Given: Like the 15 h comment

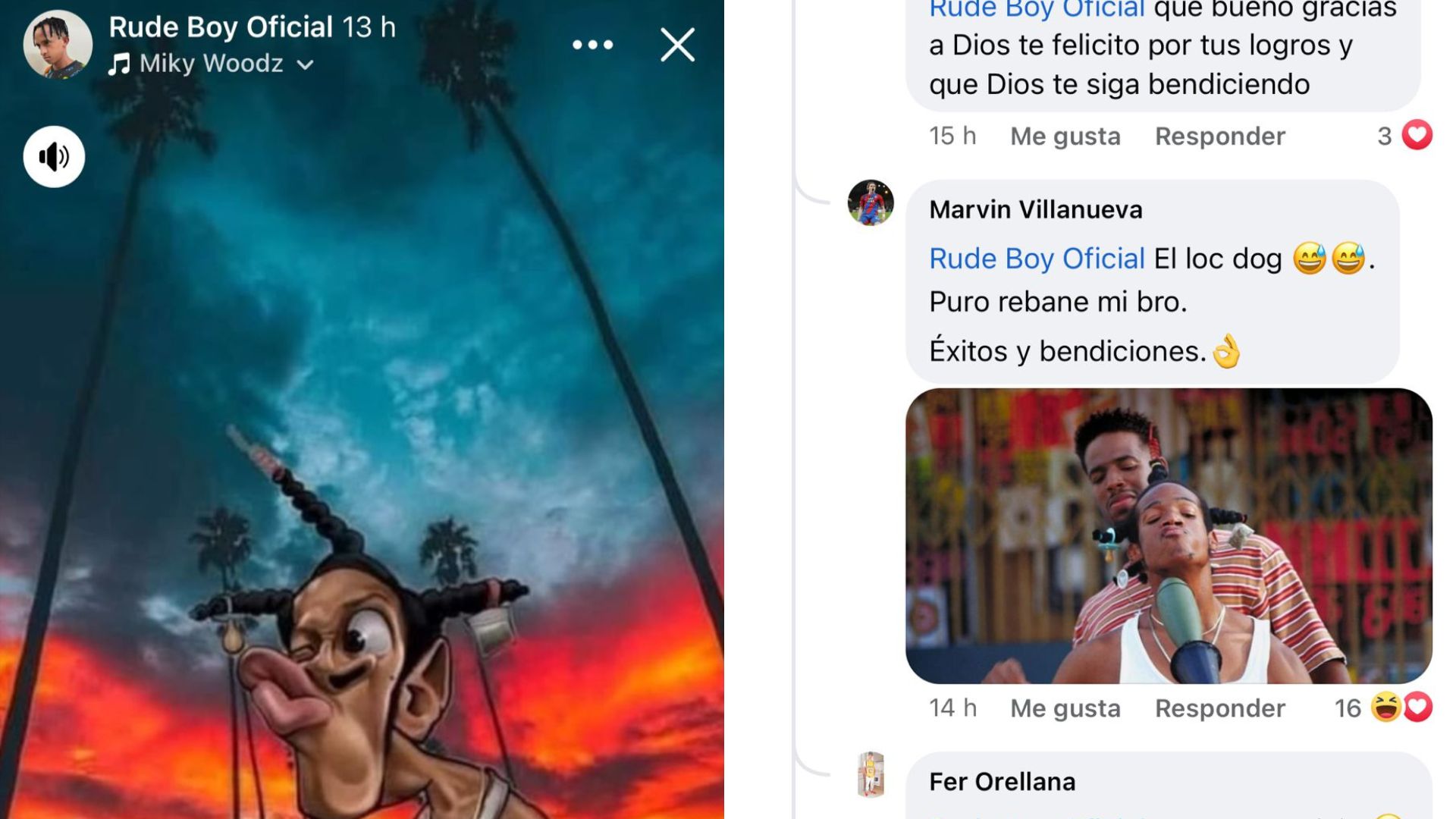Looking at the screenshot, I should click(x=1065, y=136).
